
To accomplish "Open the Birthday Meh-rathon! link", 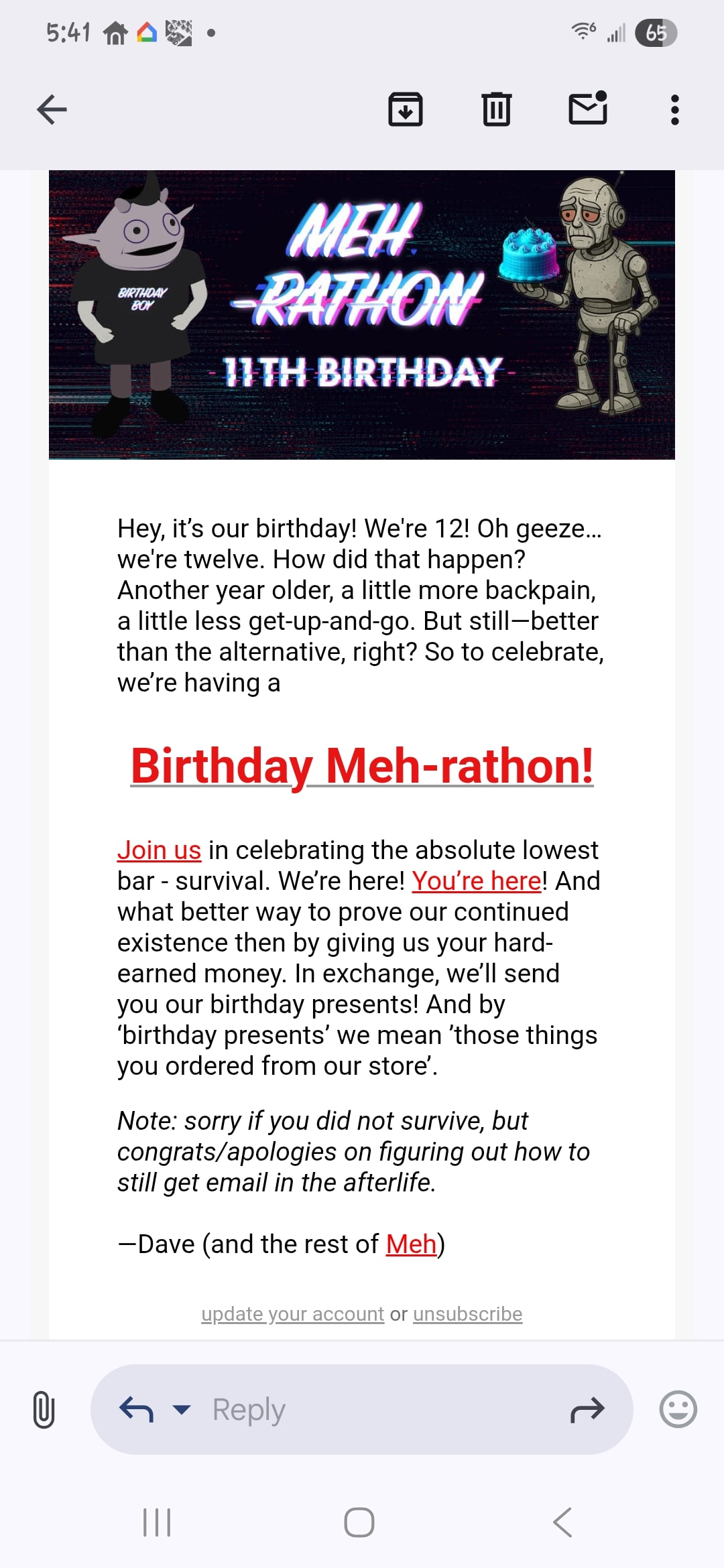I will [362, 766].
